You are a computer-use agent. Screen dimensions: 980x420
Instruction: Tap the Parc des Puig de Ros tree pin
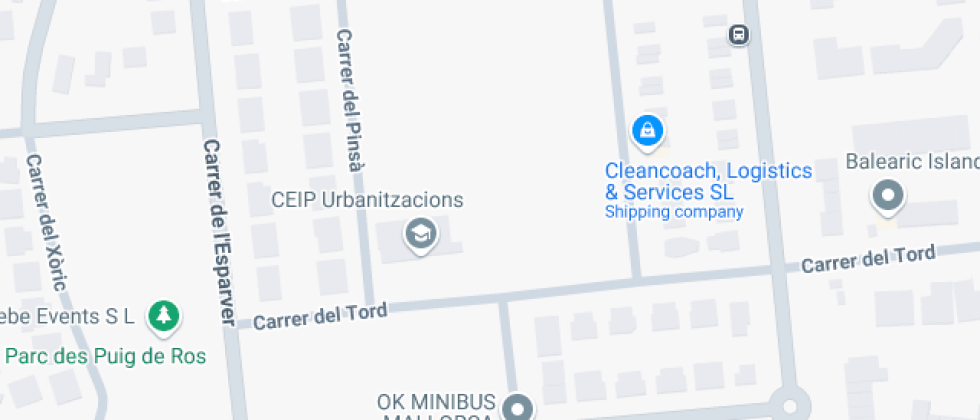click(164, 317)
